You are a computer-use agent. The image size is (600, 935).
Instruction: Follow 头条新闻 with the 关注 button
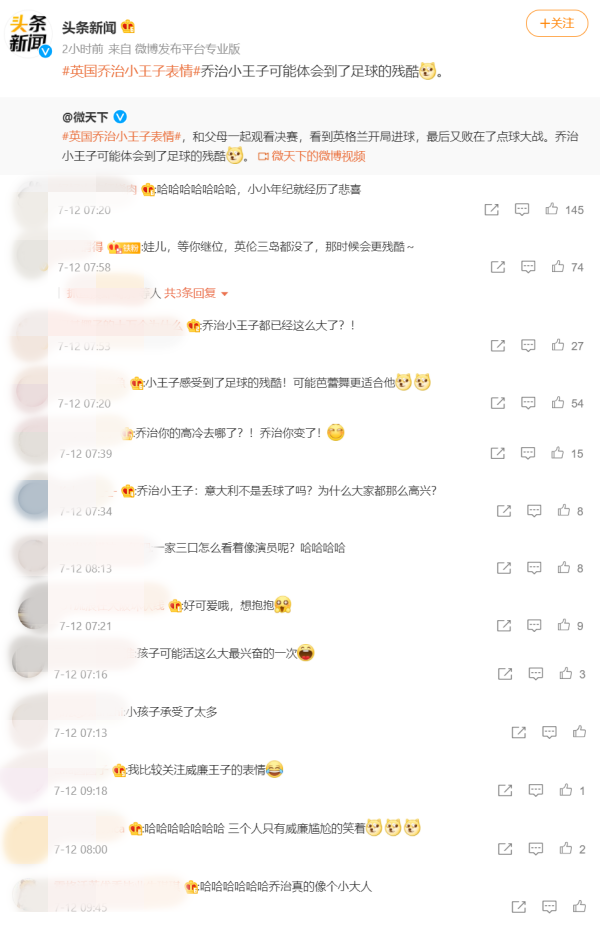pyautogui.click(x=556, y=23)
